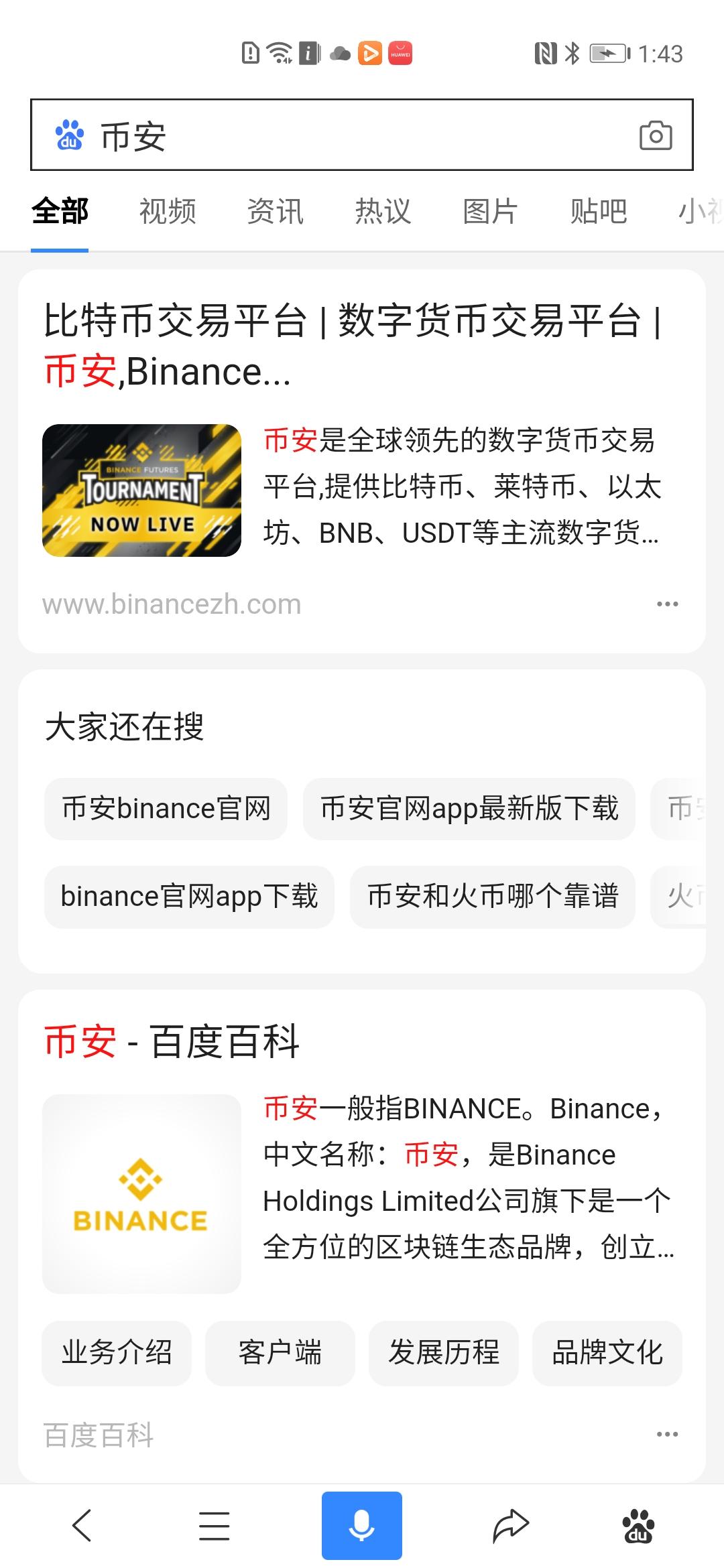Open the more options menu on the Binance result
The image size is (724, 1568).
(x=668, y=604)
